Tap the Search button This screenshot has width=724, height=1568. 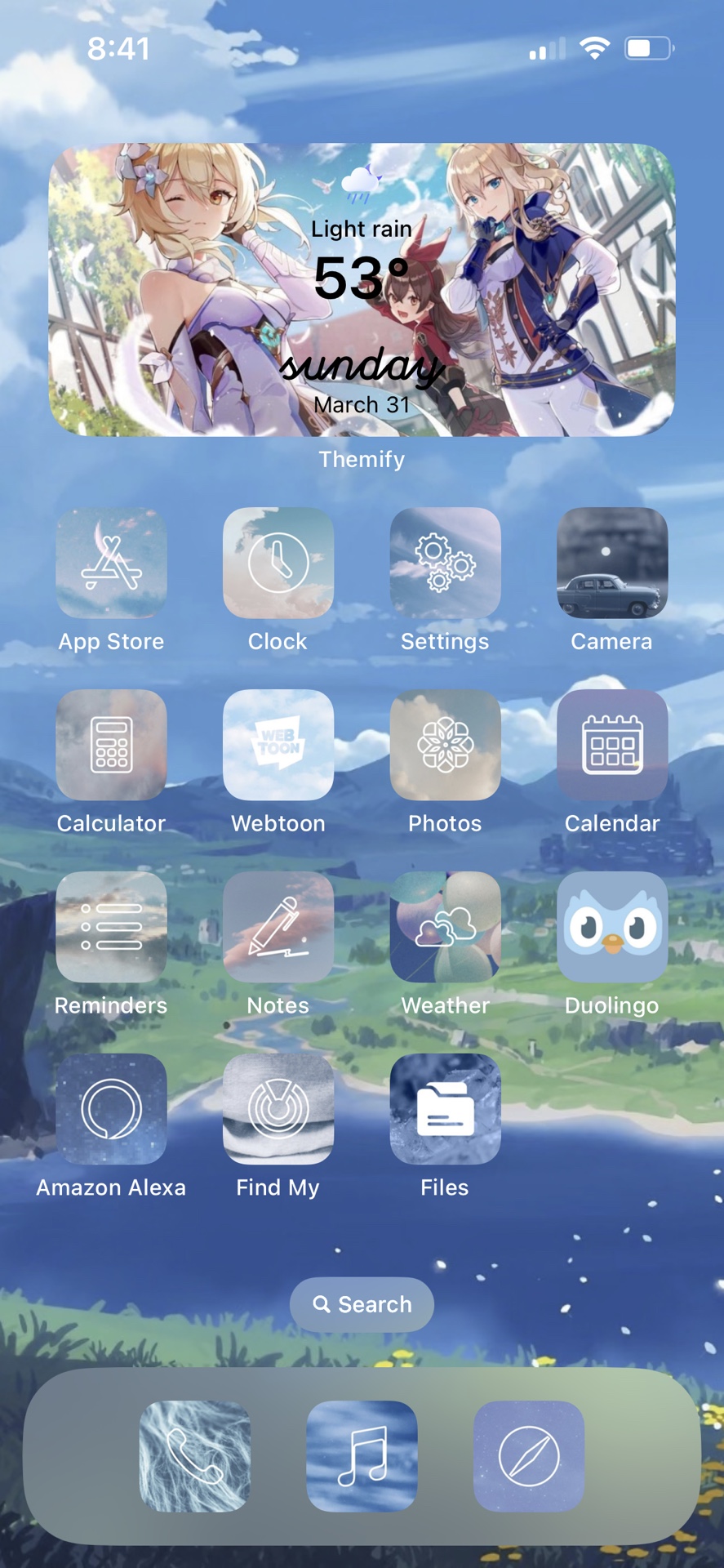coord(362,1304)
